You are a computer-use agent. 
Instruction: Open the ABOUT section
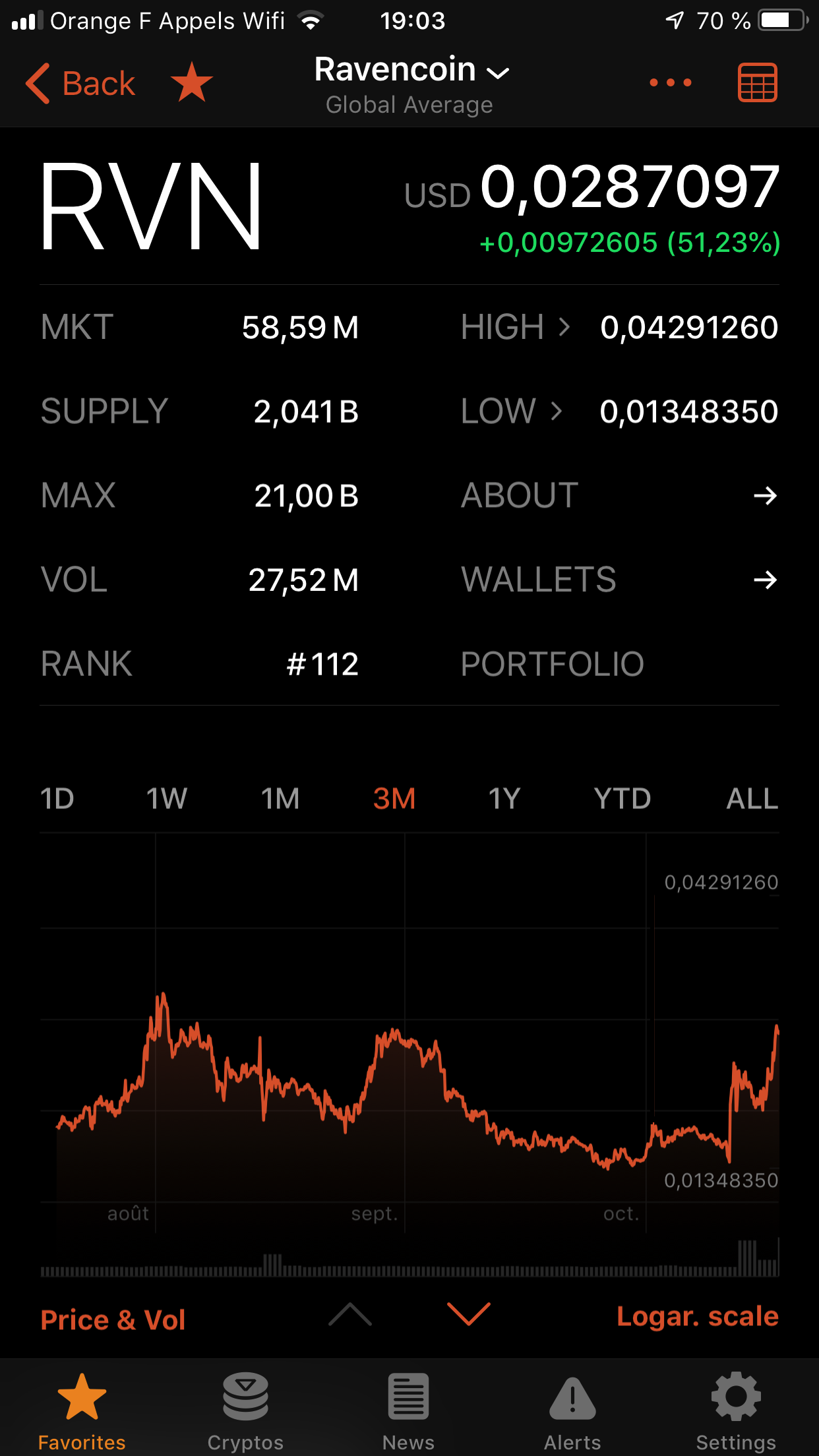(x=619, y=495)
